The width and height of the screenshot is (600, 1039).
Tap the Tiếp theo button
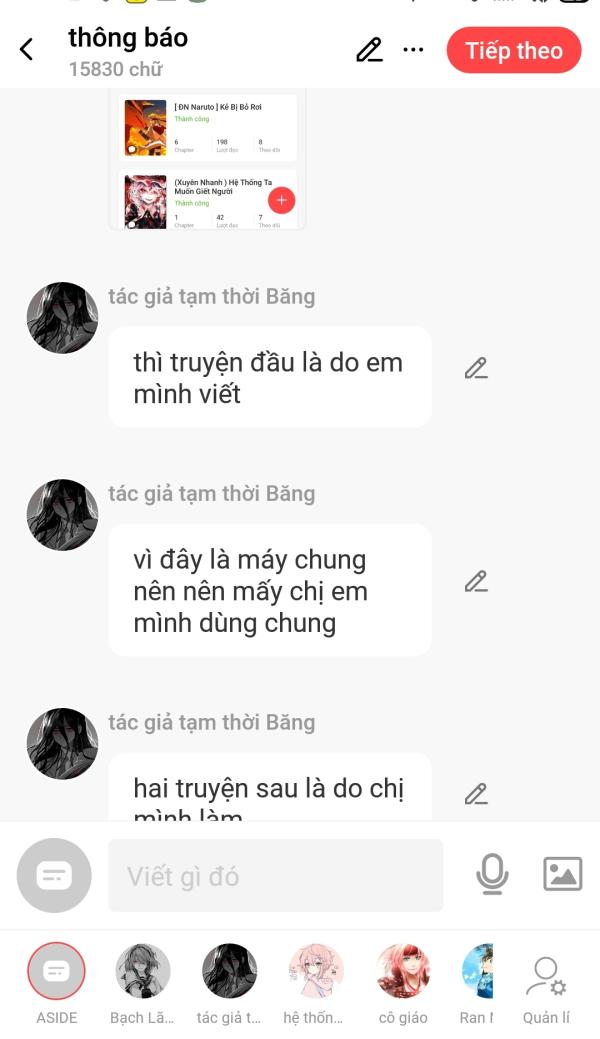point(514,50)
